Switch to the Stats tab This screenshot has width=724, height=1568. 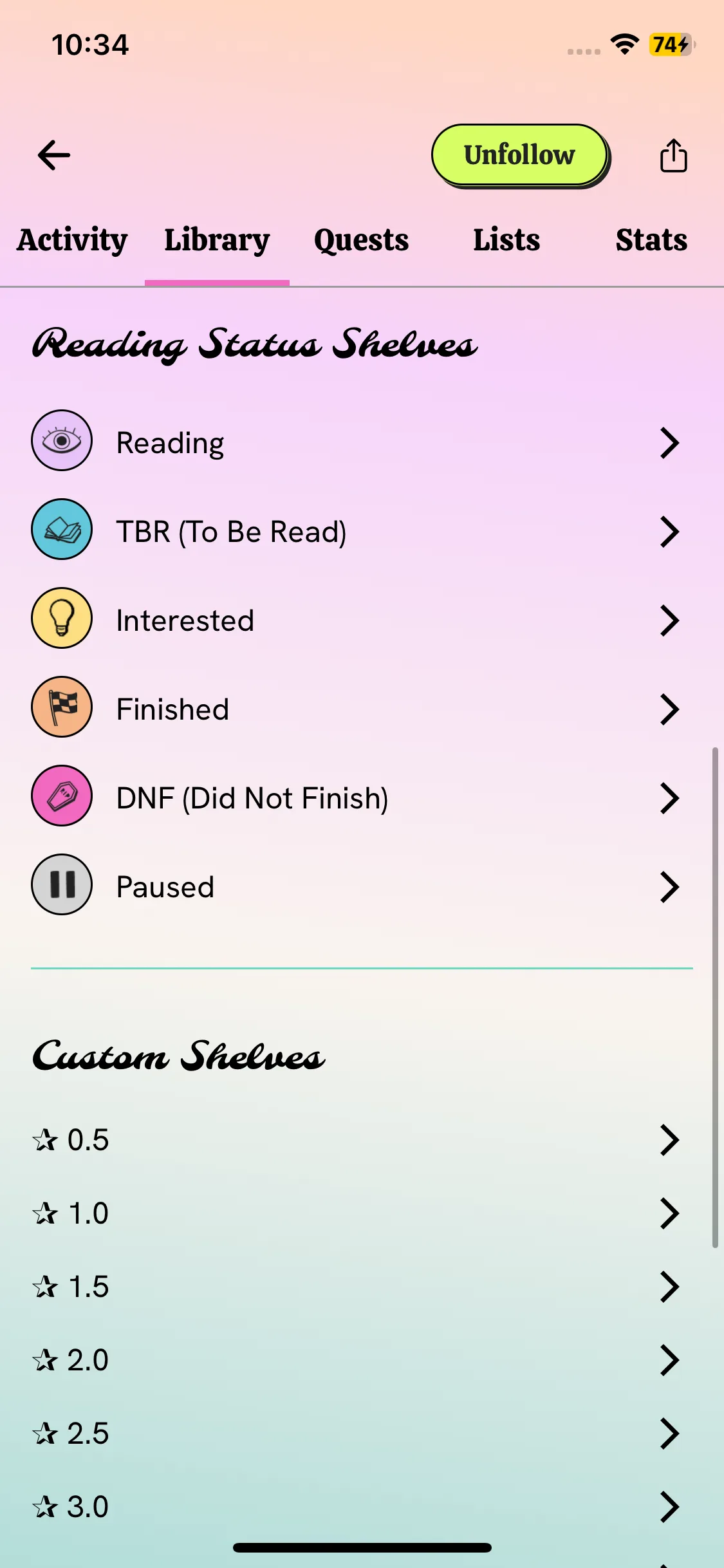651,240
